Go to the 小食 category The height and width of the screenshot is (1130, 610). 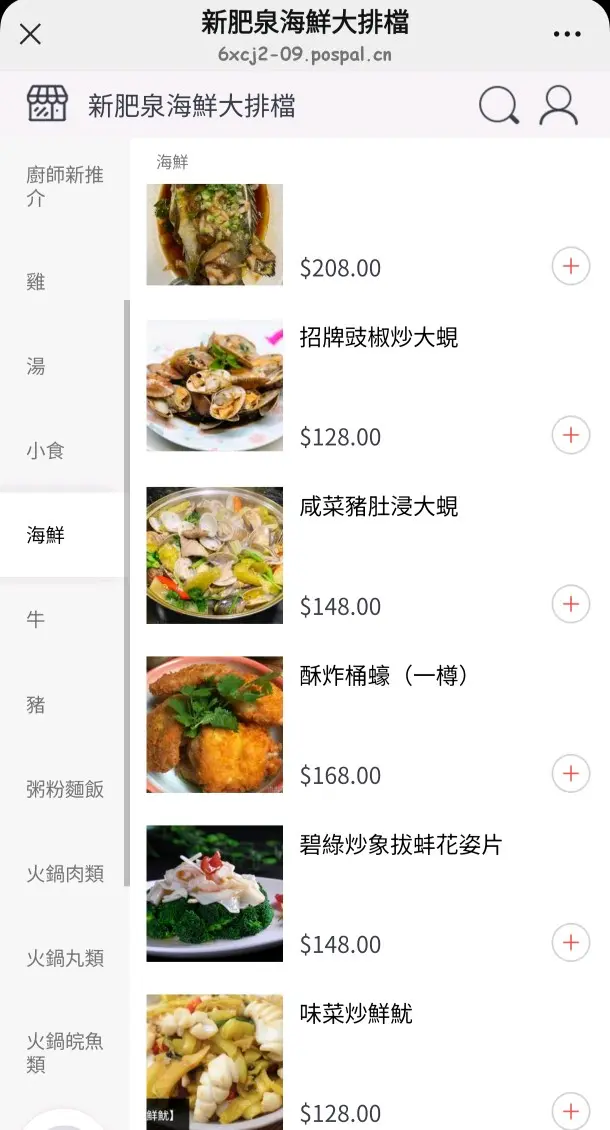[45, 451]
